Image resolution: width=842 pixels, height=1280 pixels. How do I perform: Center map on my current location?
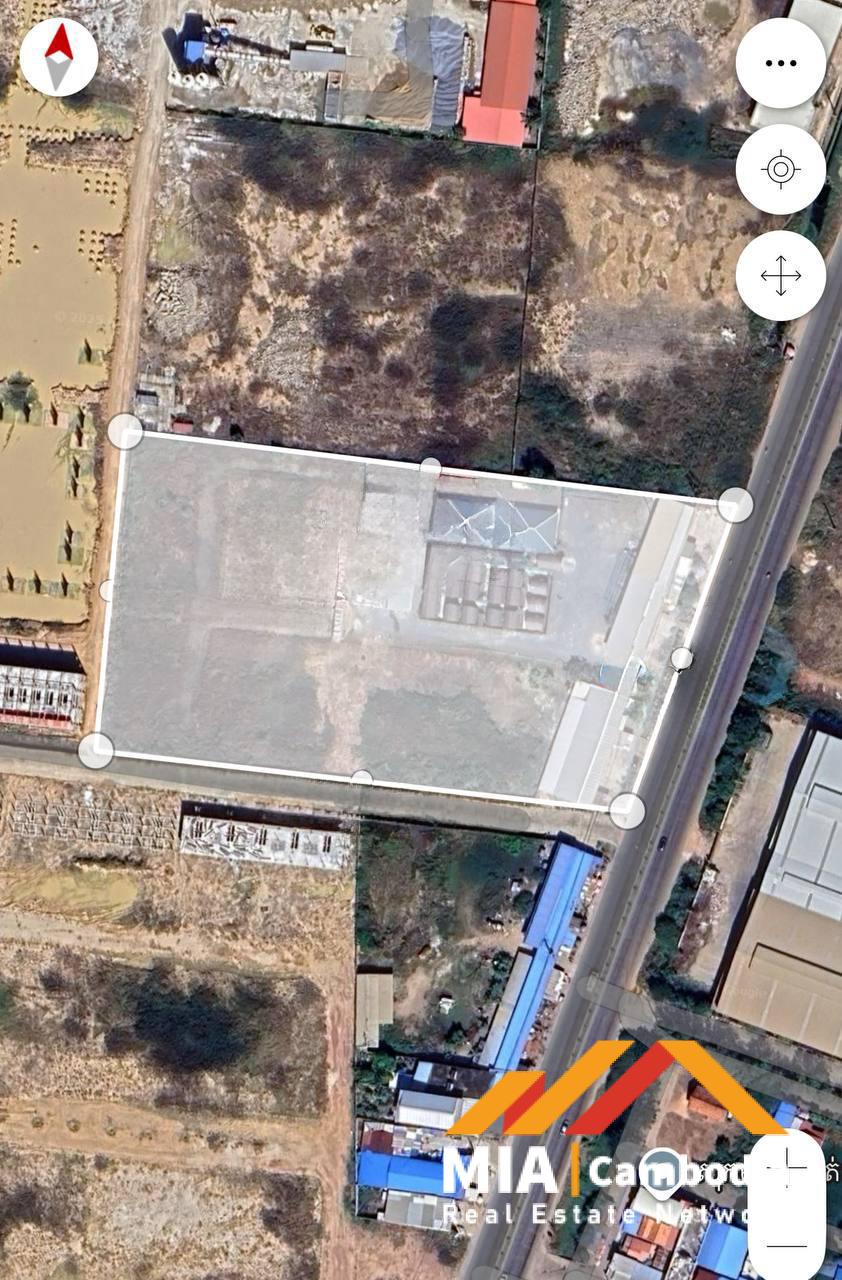[x=781, y=169]
